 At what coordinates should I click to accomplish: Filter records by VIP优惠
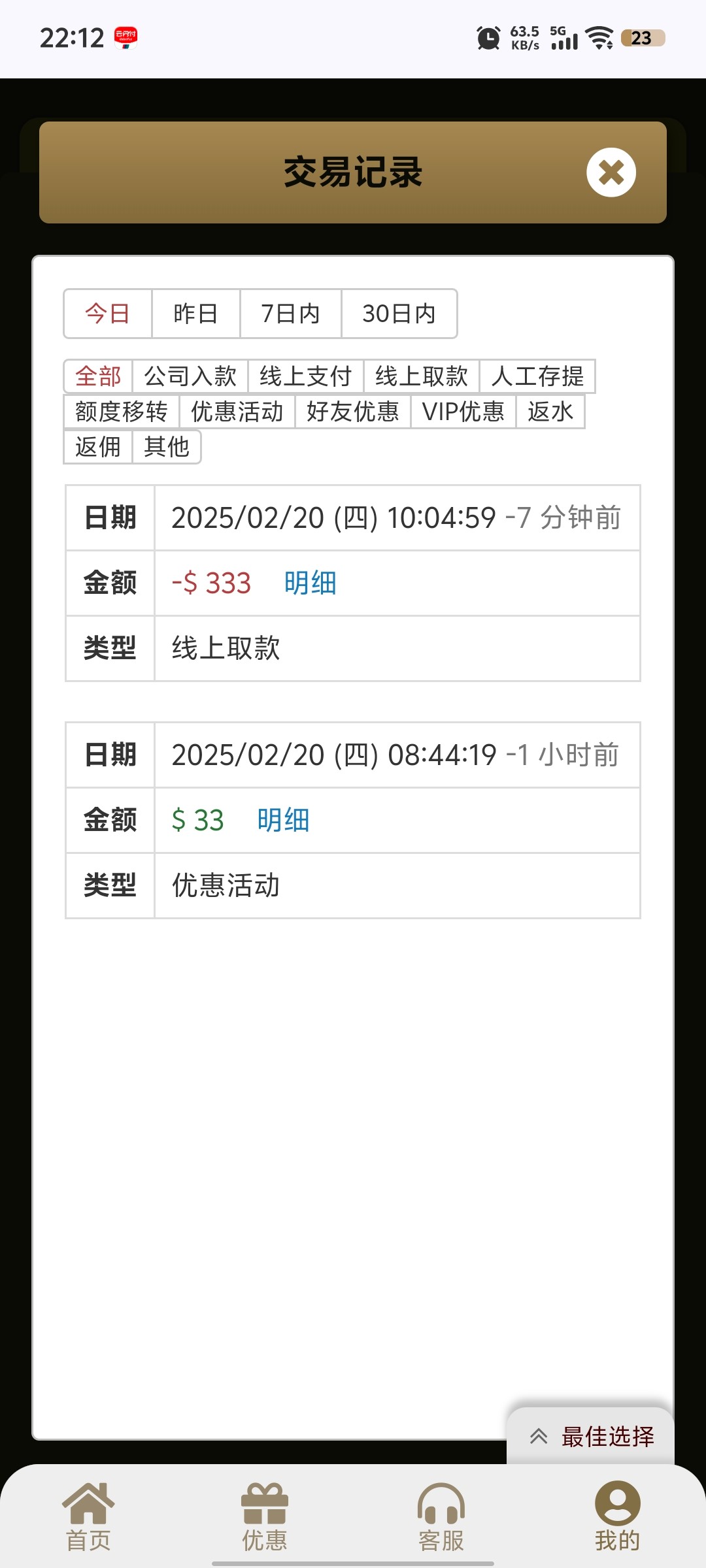[463, 412]
